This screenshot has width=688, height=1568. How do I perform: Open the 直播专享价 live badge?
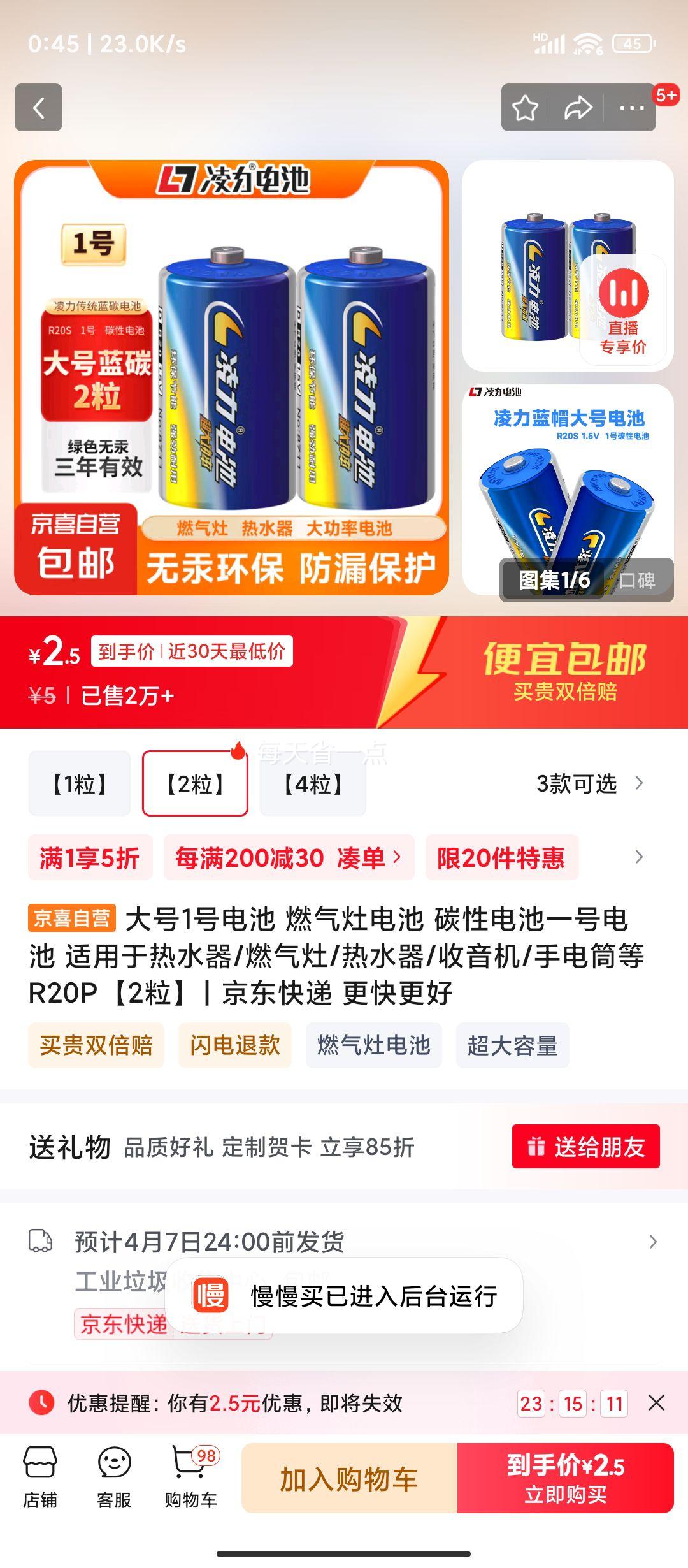click(x=623, y=310)
